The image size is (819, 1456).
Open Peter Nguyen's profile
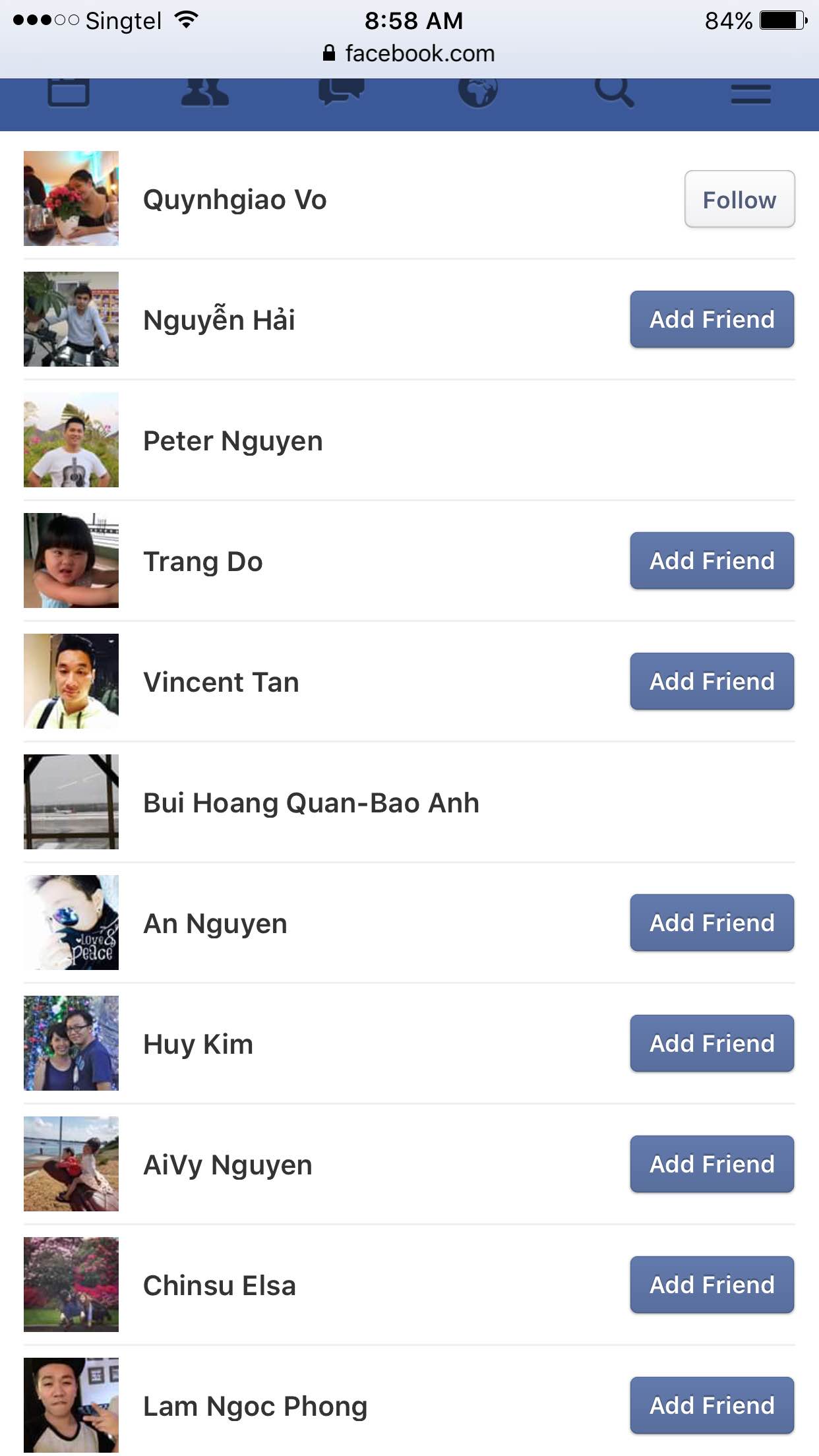(233, 440)
